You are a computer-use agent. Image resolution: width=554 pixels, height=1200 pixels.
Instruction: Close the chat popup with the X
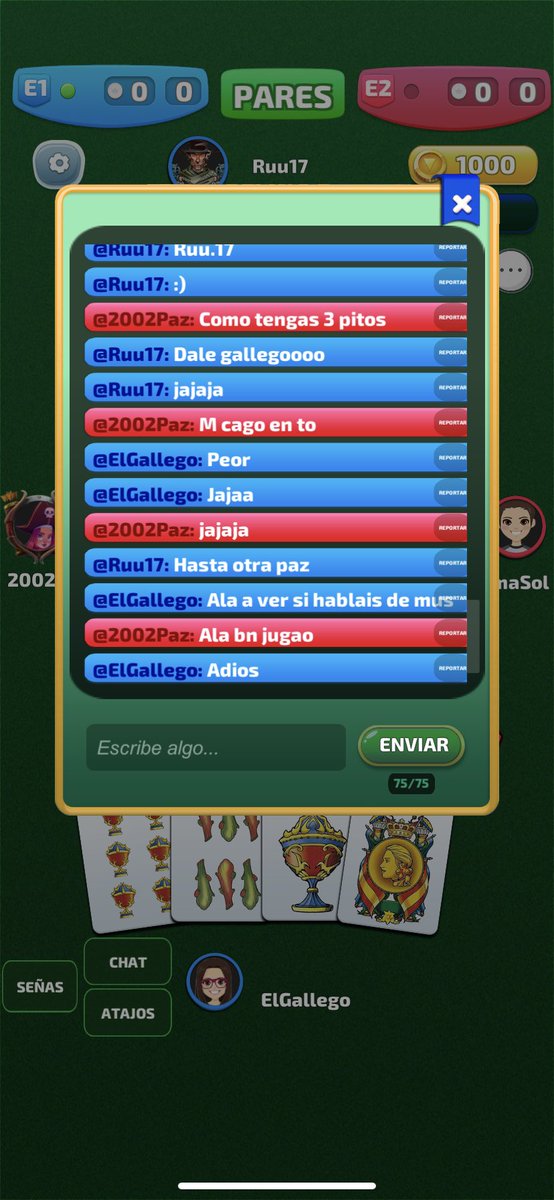(461, 204)
